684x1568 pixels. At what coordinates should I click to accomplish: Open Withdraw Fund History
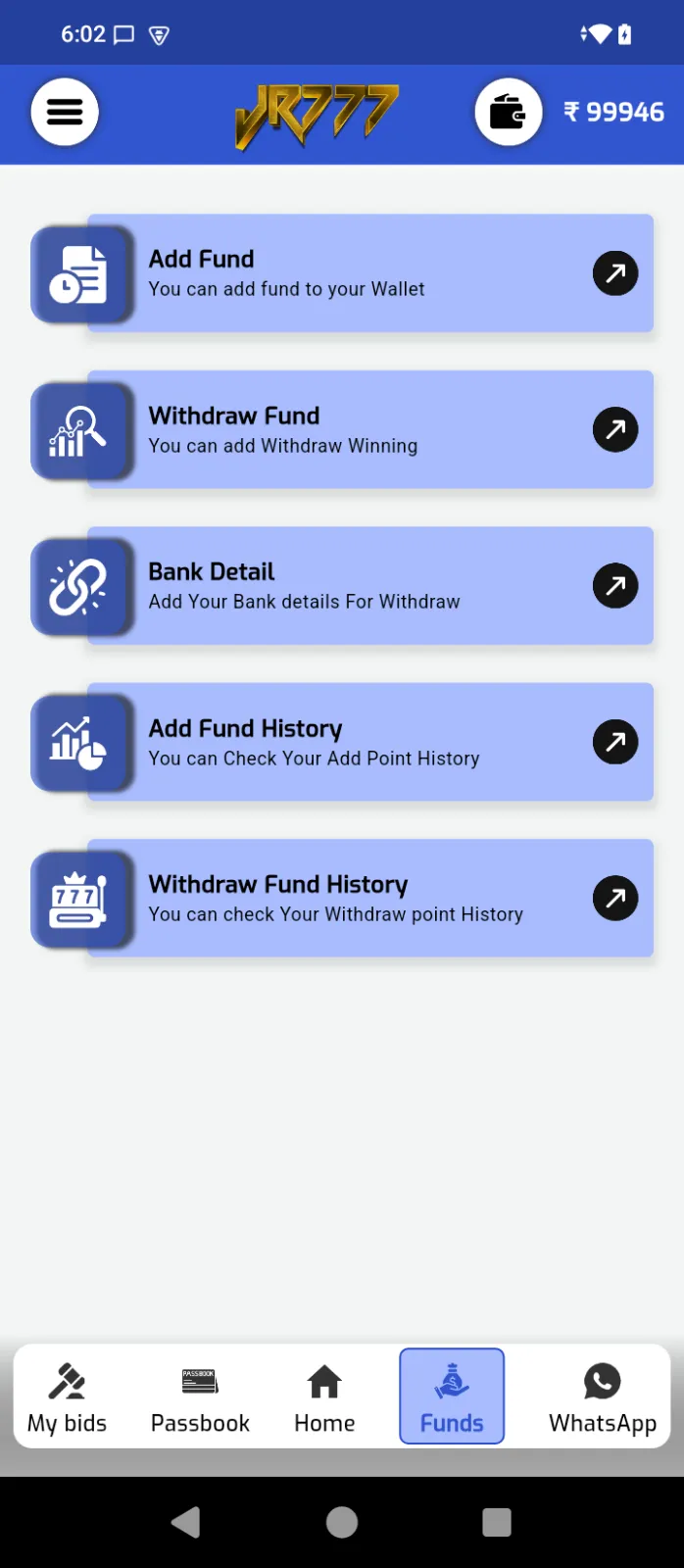point(369,898)
